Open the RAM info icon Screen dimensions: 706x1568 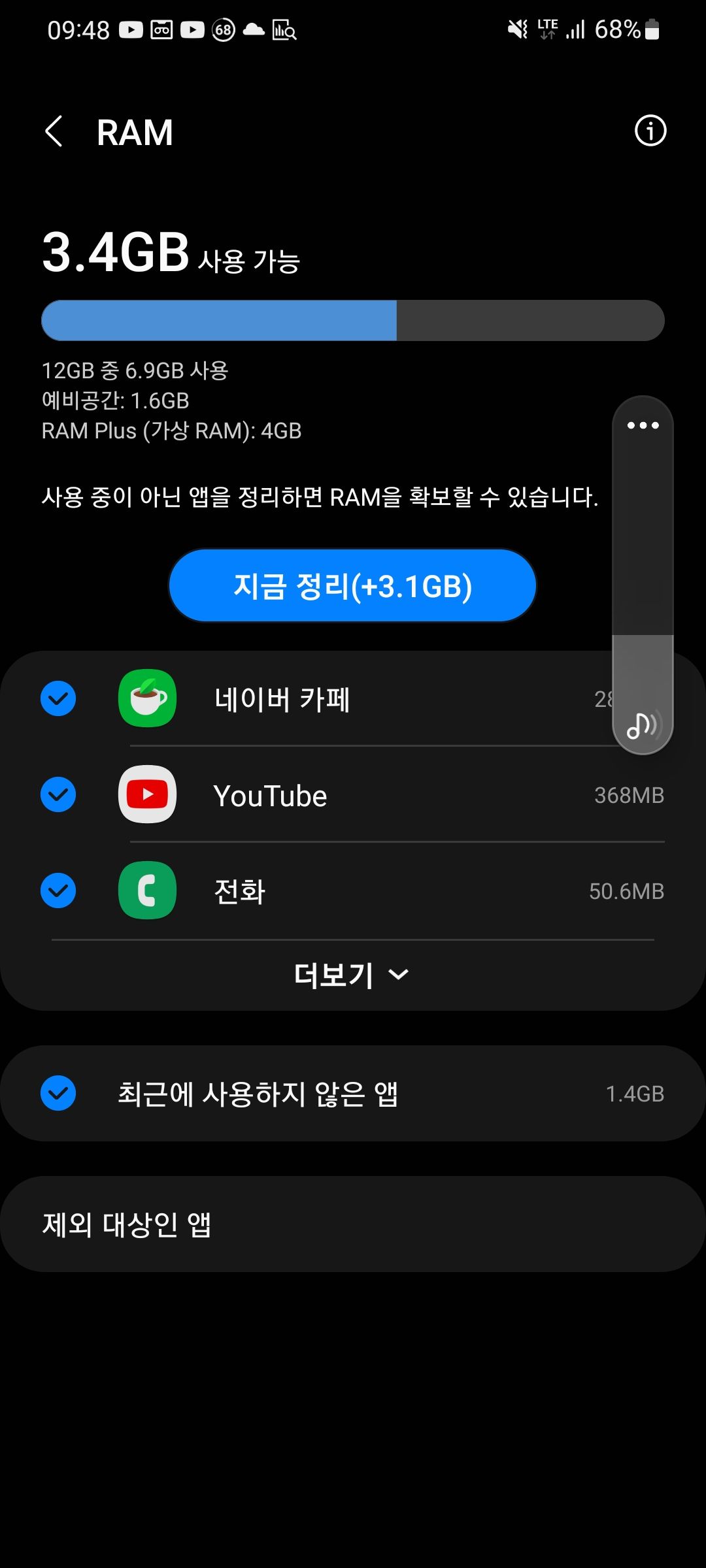point(650,131)
